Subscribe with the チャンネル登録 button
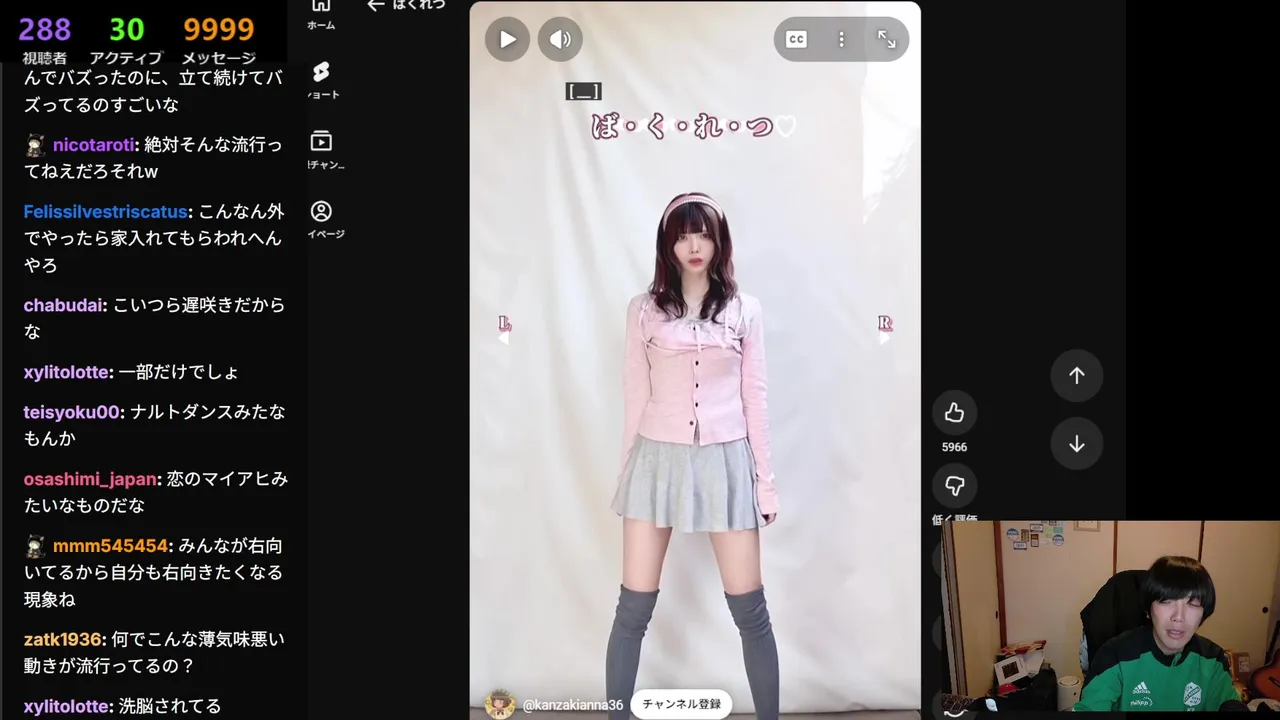 pos(681,704)
